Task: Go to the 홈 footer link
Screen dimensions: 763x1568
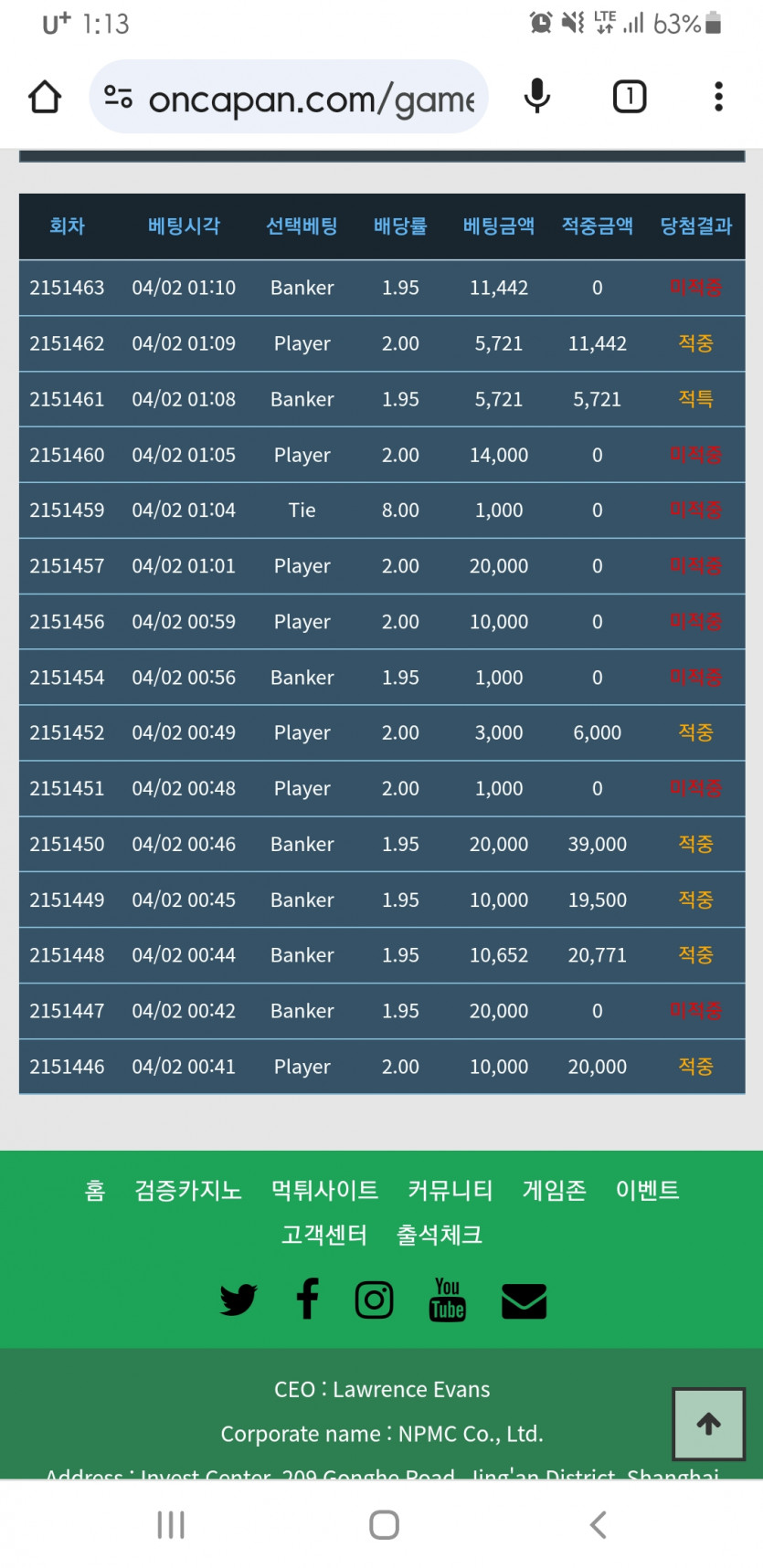Action: pos(95,1190)
